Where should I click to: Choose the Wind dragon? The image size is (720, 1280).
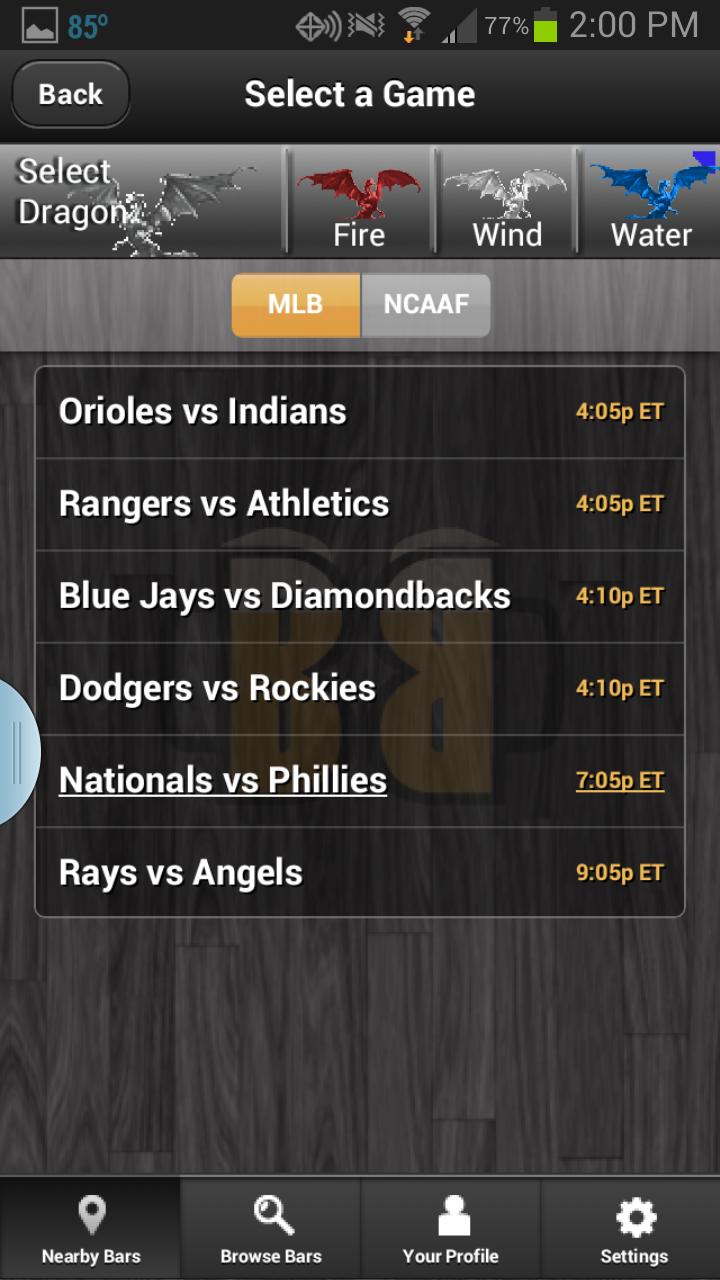click(506, 203)
